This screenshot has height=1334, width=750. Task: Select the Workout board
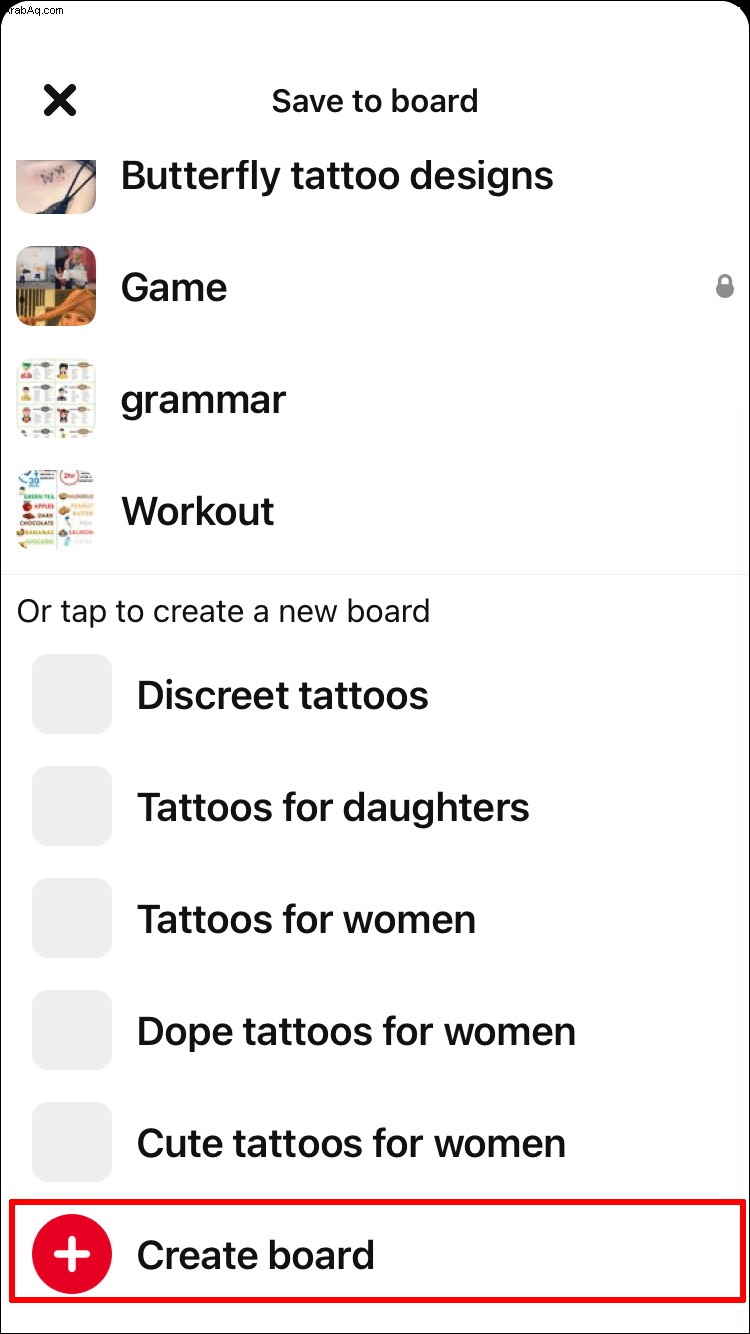[197, 511]
